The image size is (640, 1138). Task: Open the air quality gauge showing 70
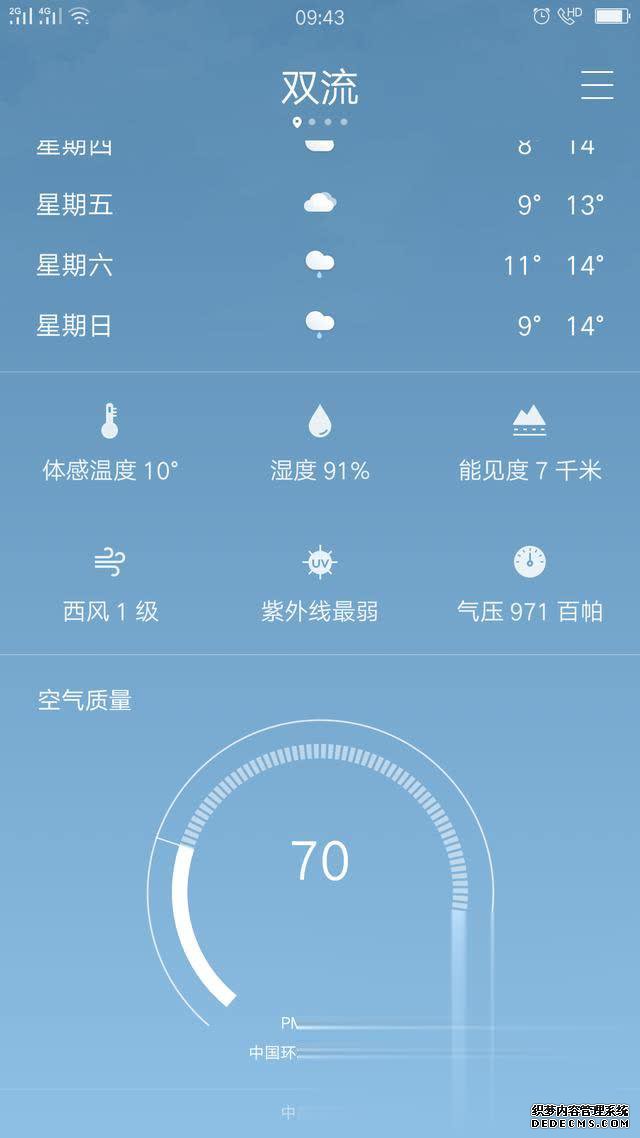click(320, 871)
